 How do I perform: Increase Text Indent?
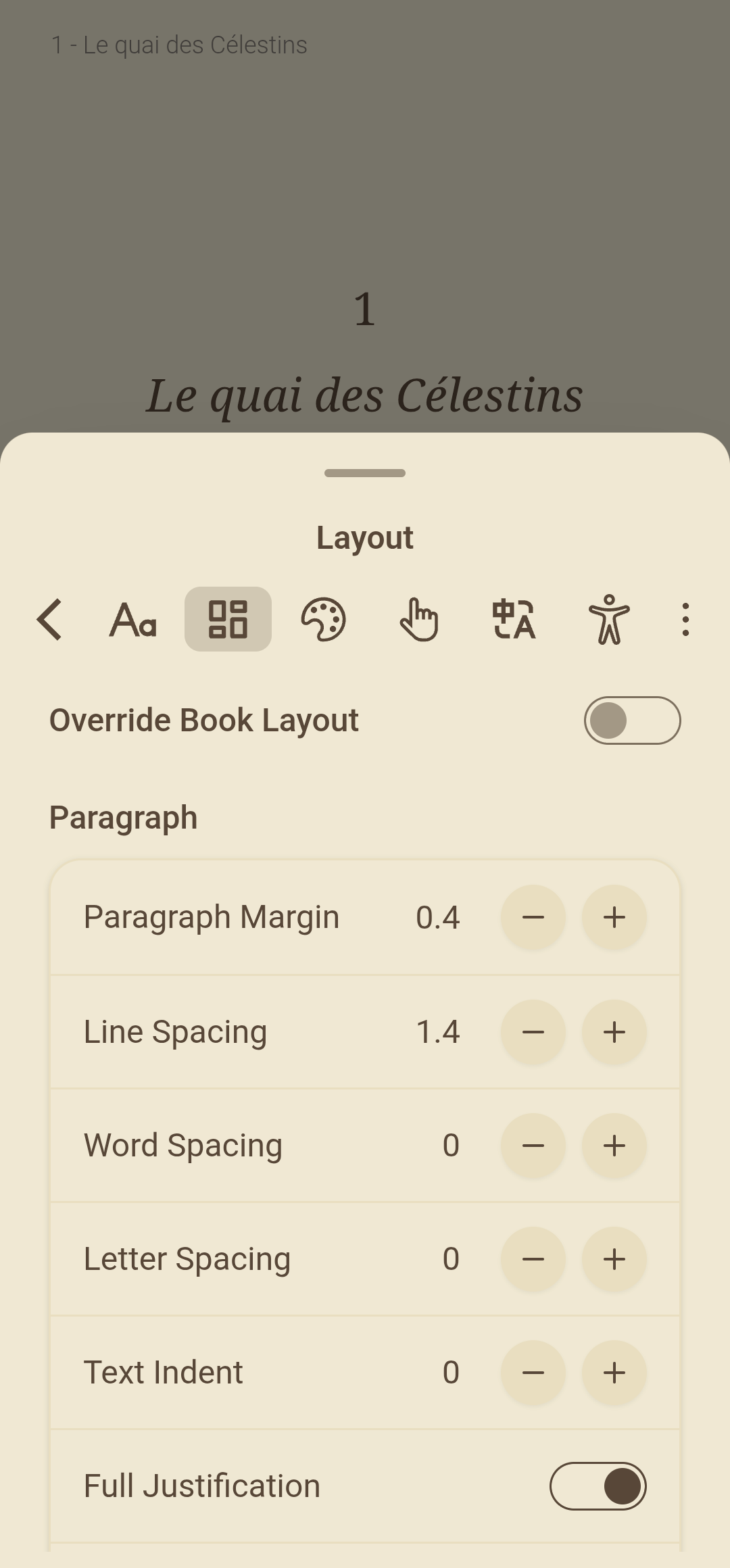point(614,1373)
